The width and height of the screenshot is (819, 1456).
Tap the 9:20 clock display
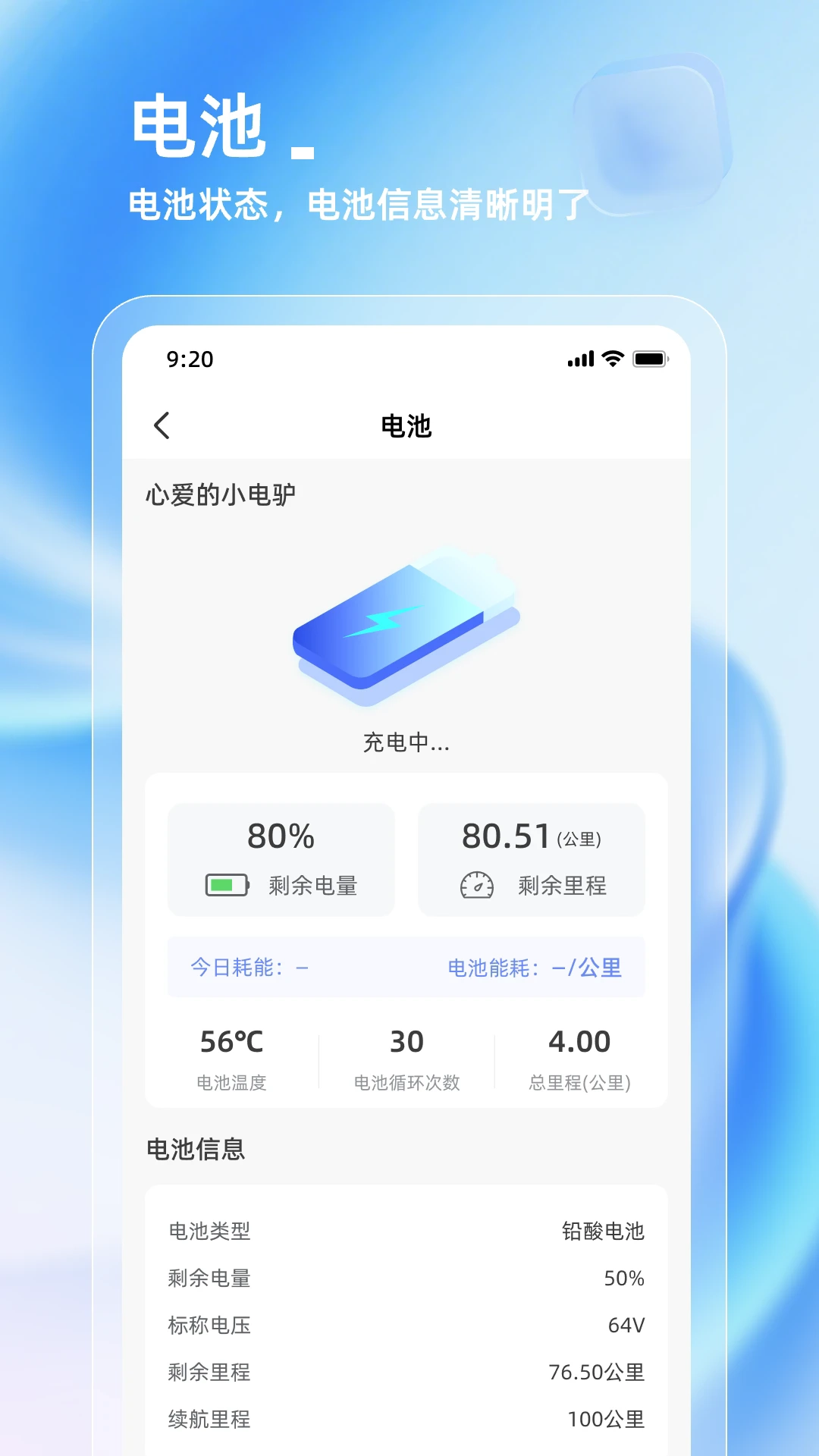tap(187, 359)
